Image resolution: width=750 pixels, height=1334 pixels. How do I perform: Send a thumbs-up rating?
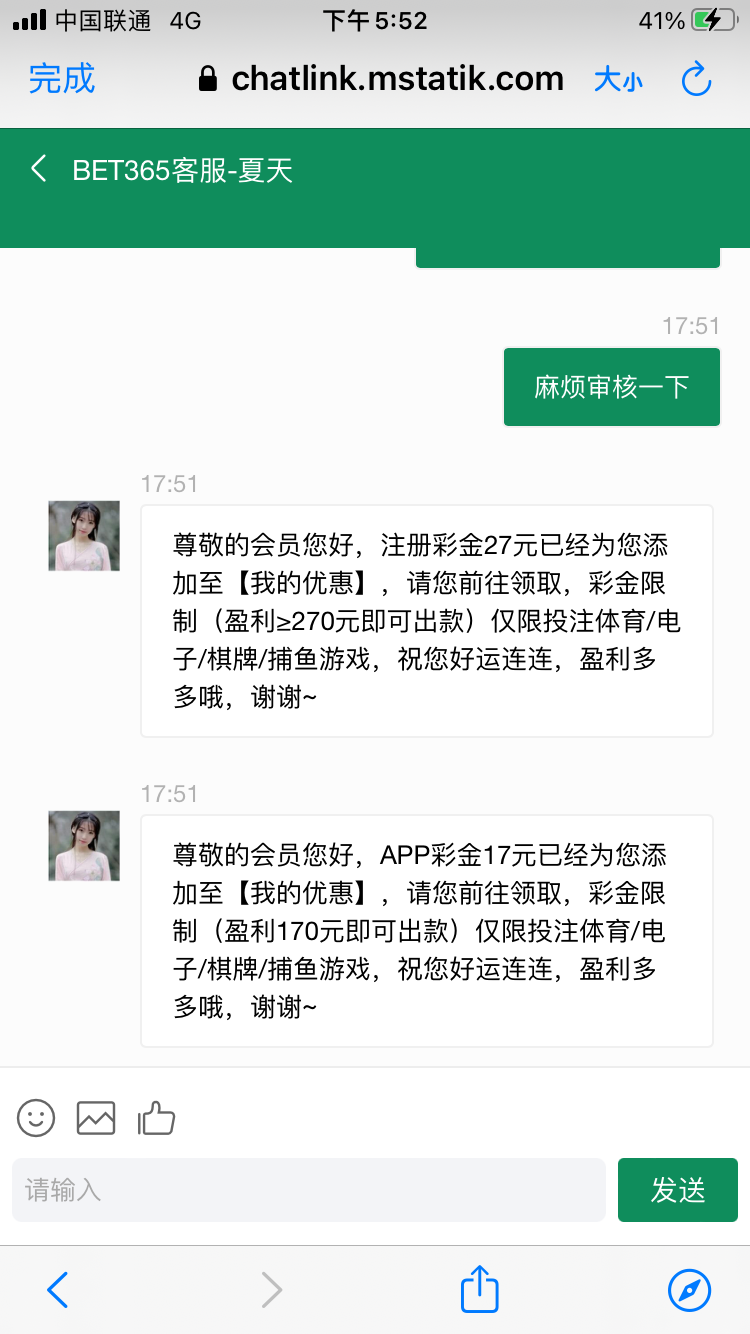click(x=156, y=1117)
